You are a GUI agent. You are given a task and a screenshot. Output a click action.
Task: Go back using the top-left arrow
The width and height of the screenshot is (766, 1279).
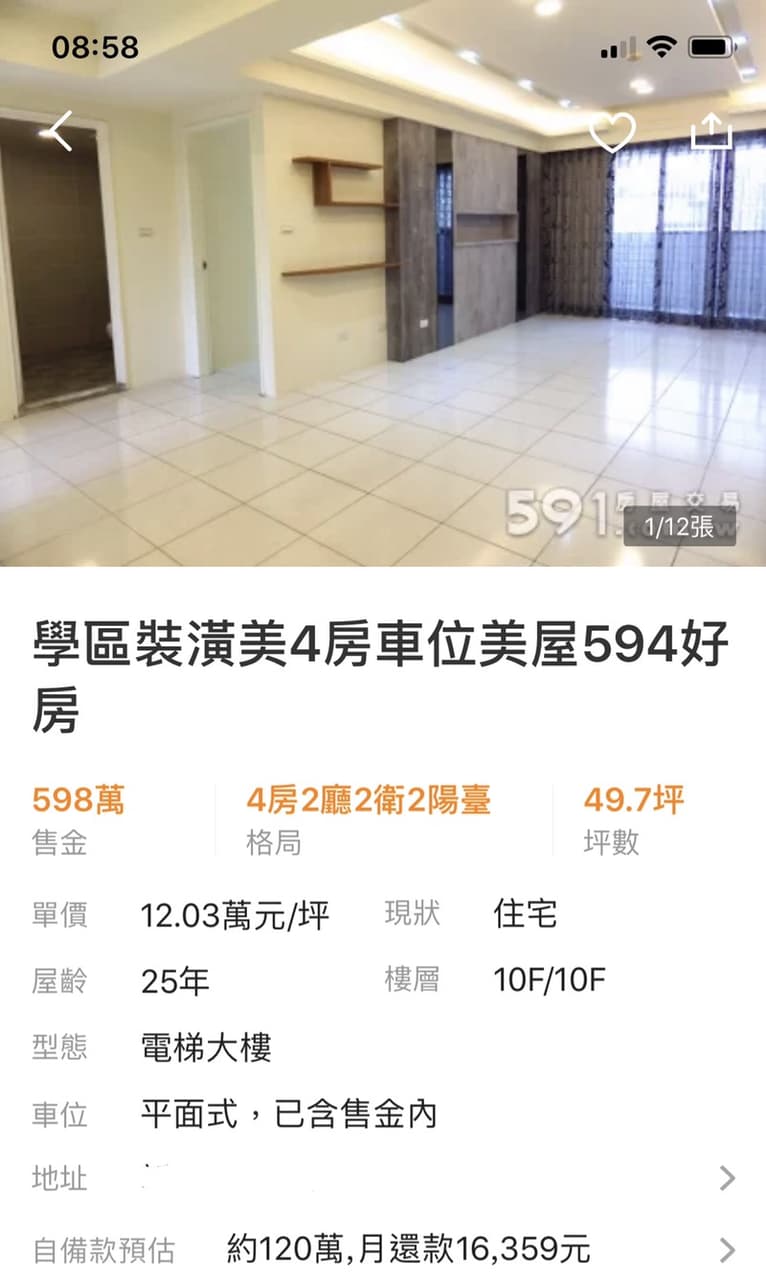[60, 131]
